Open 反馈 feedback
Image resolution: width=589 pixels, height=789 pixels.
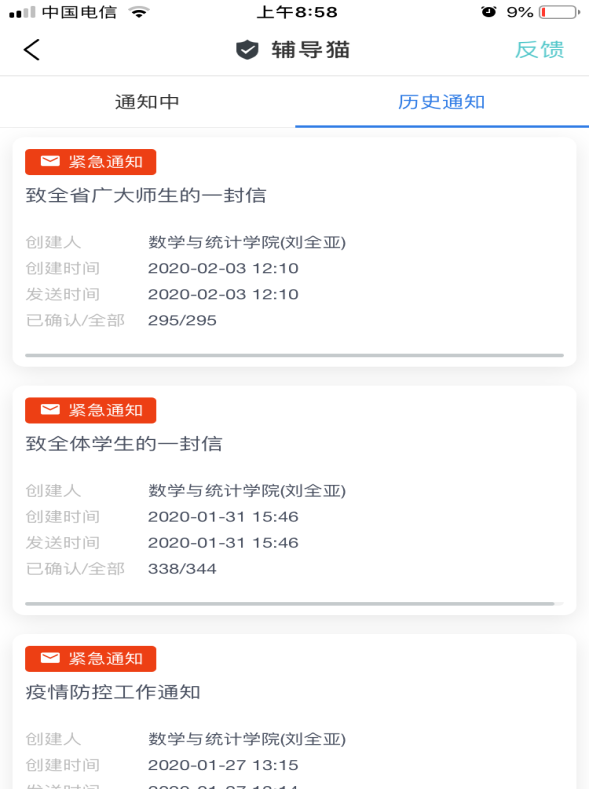(539, 50)
